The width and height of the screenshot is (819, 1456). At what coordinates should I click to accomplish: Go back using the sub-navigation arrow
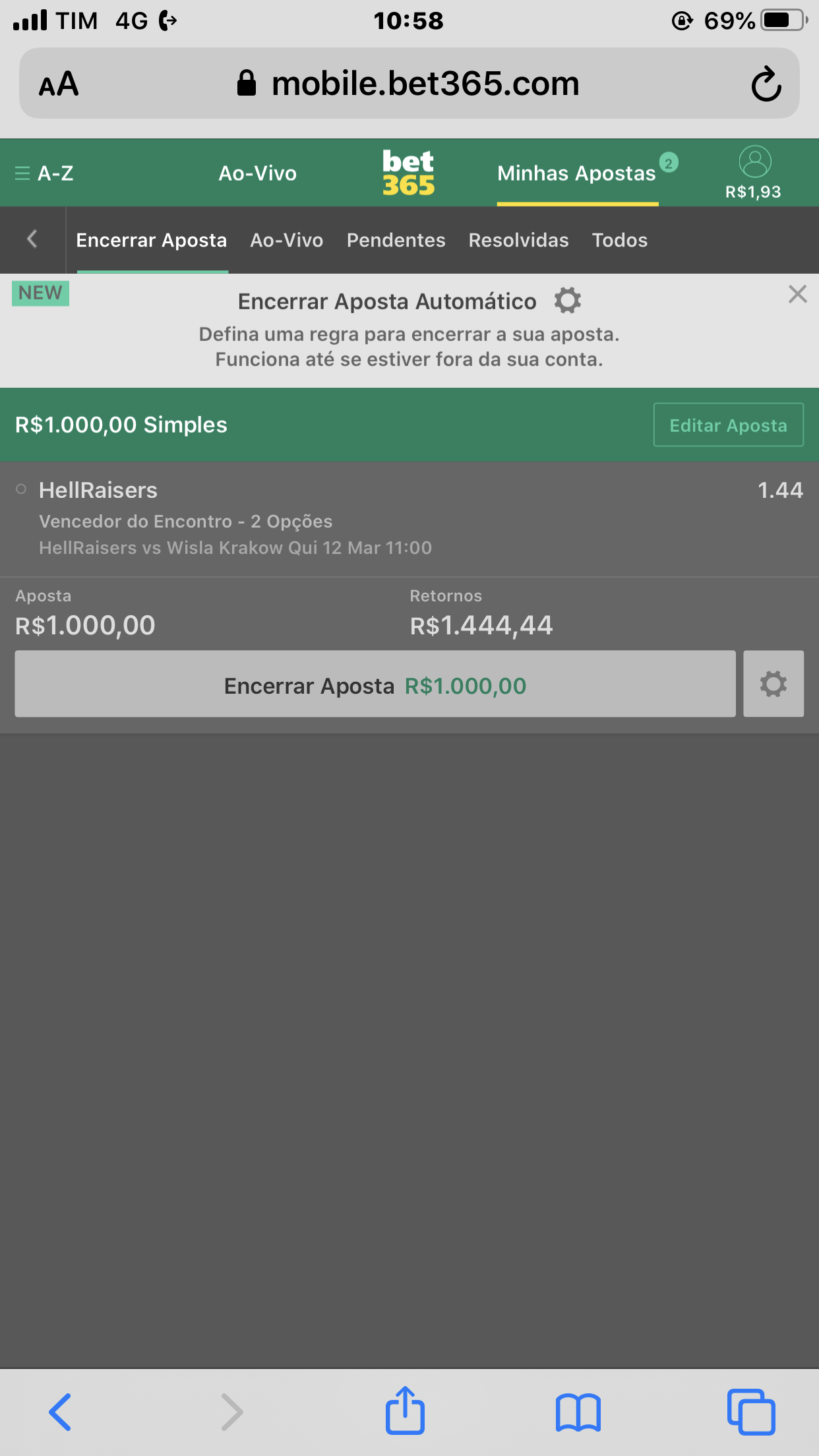32,239
